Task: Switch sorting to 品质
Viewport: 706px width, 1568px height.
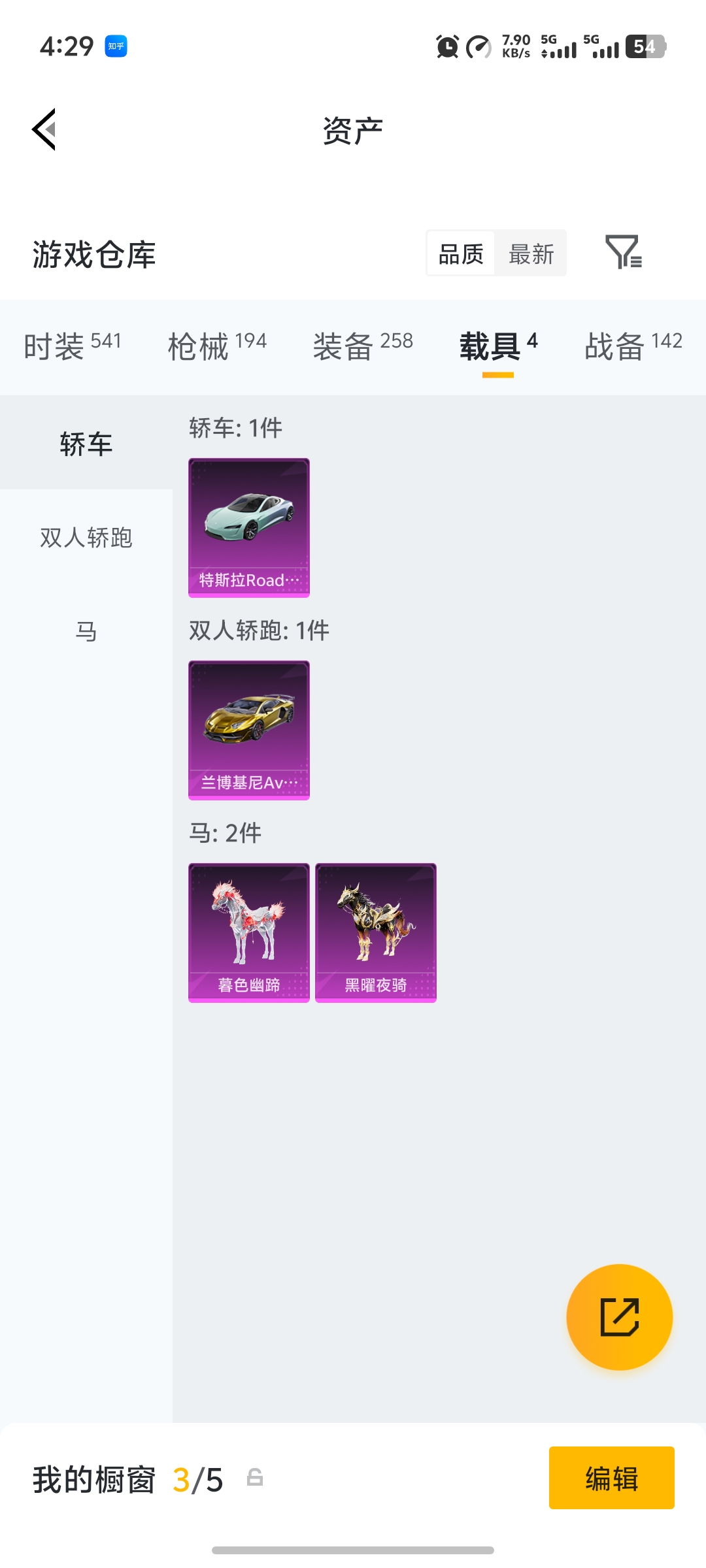Action: (x=460, y=253)
